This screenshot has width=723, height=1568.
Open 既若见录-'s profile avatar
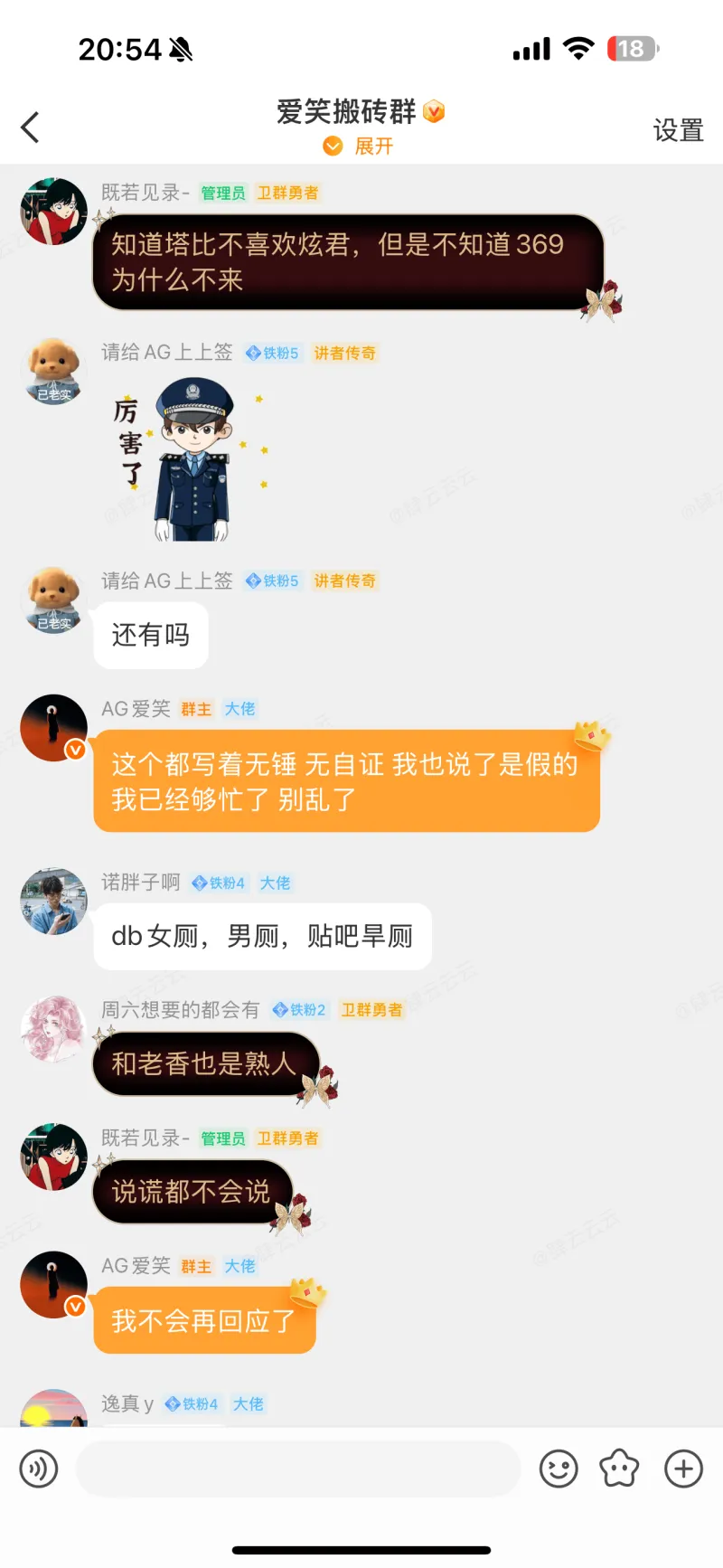pyautogui.click(x=52, y=211)
